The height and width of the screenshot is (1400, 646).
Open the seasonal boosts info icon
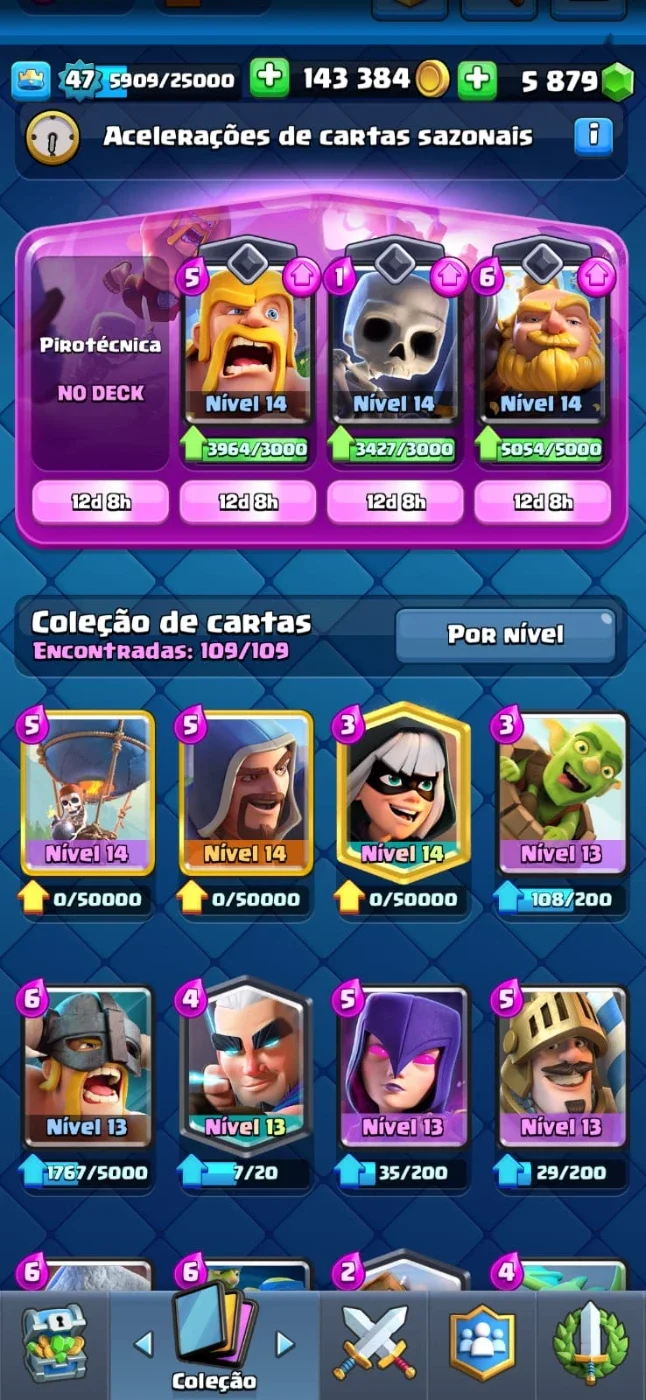point(593,134)
